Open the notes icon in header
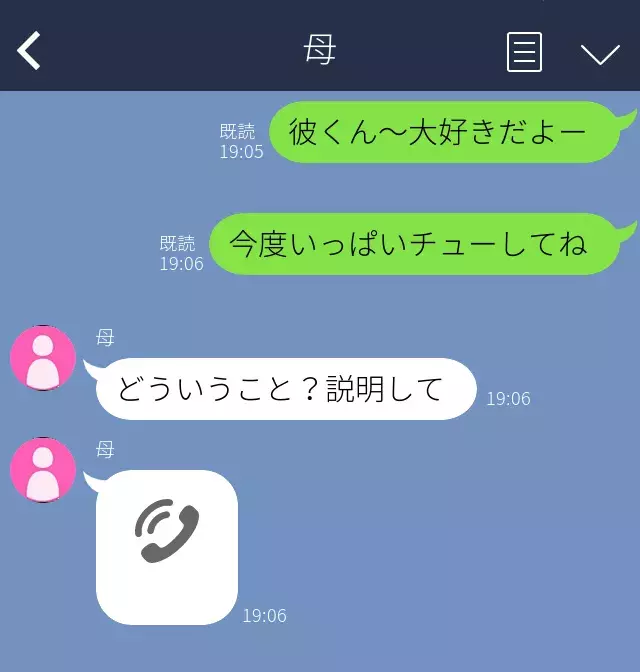Viewport: 640px width, 672px height. coord(524,52)
